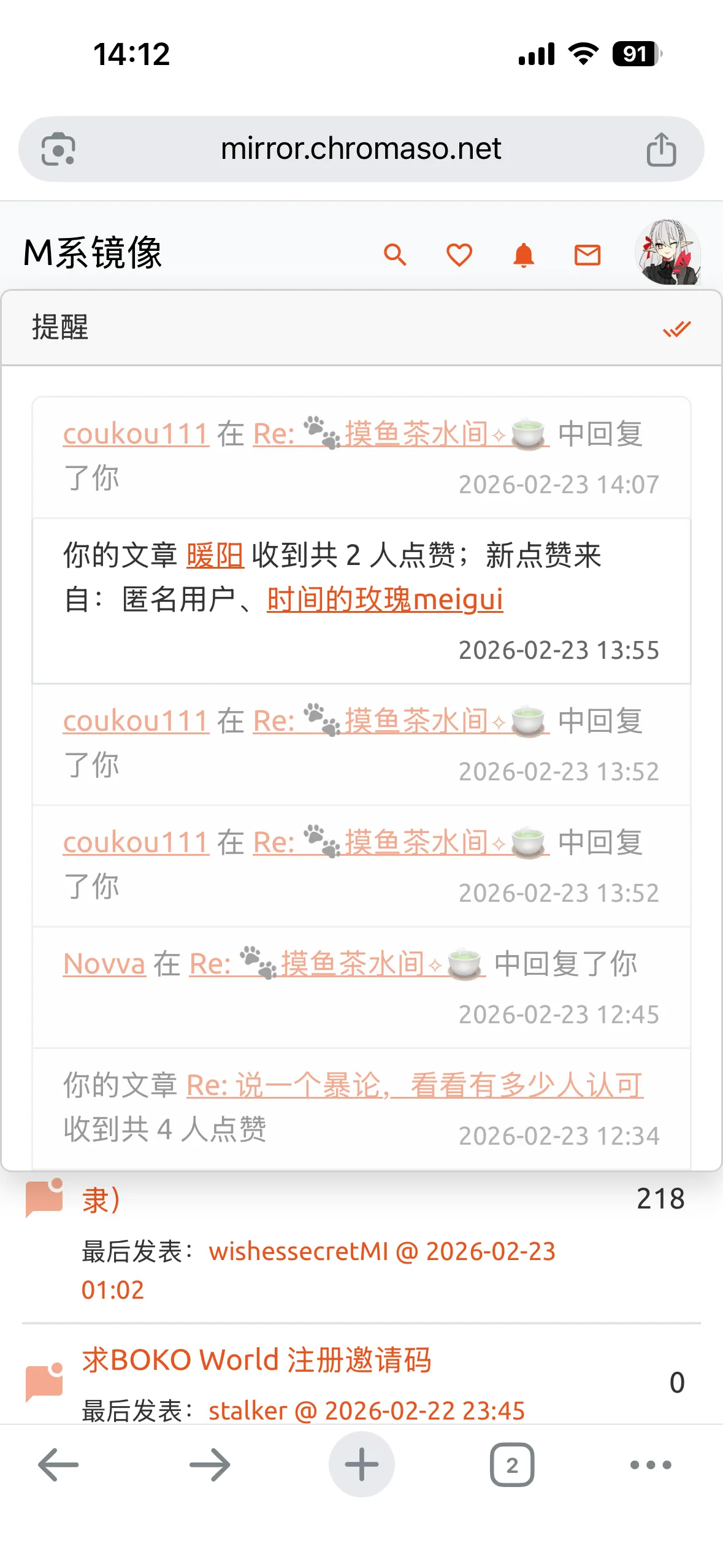The image size is (723, 1568).
Task: Open coukou111's reply from 14:07
Action: (401, 434)
